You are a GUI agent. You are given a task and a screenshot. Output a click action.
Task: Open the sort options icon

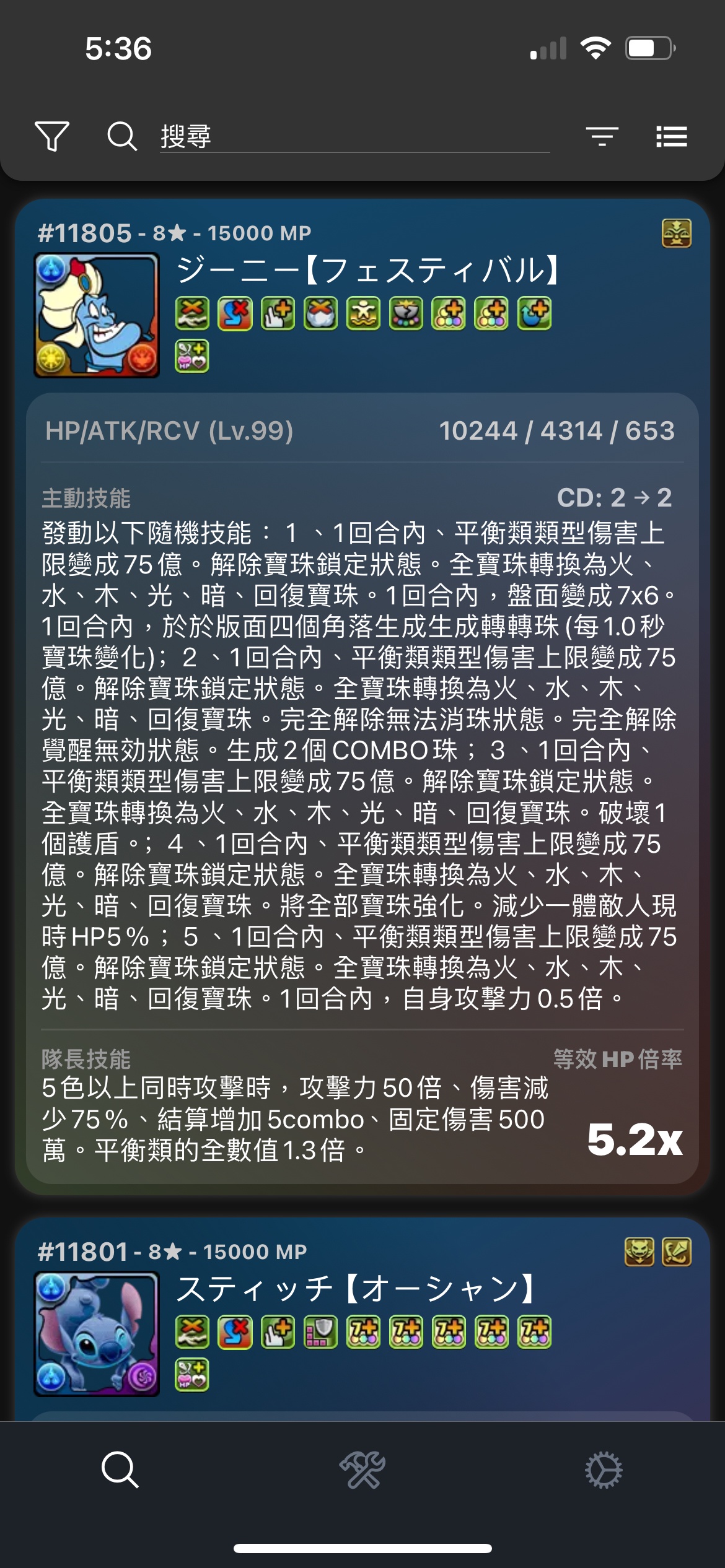point(602,136)
